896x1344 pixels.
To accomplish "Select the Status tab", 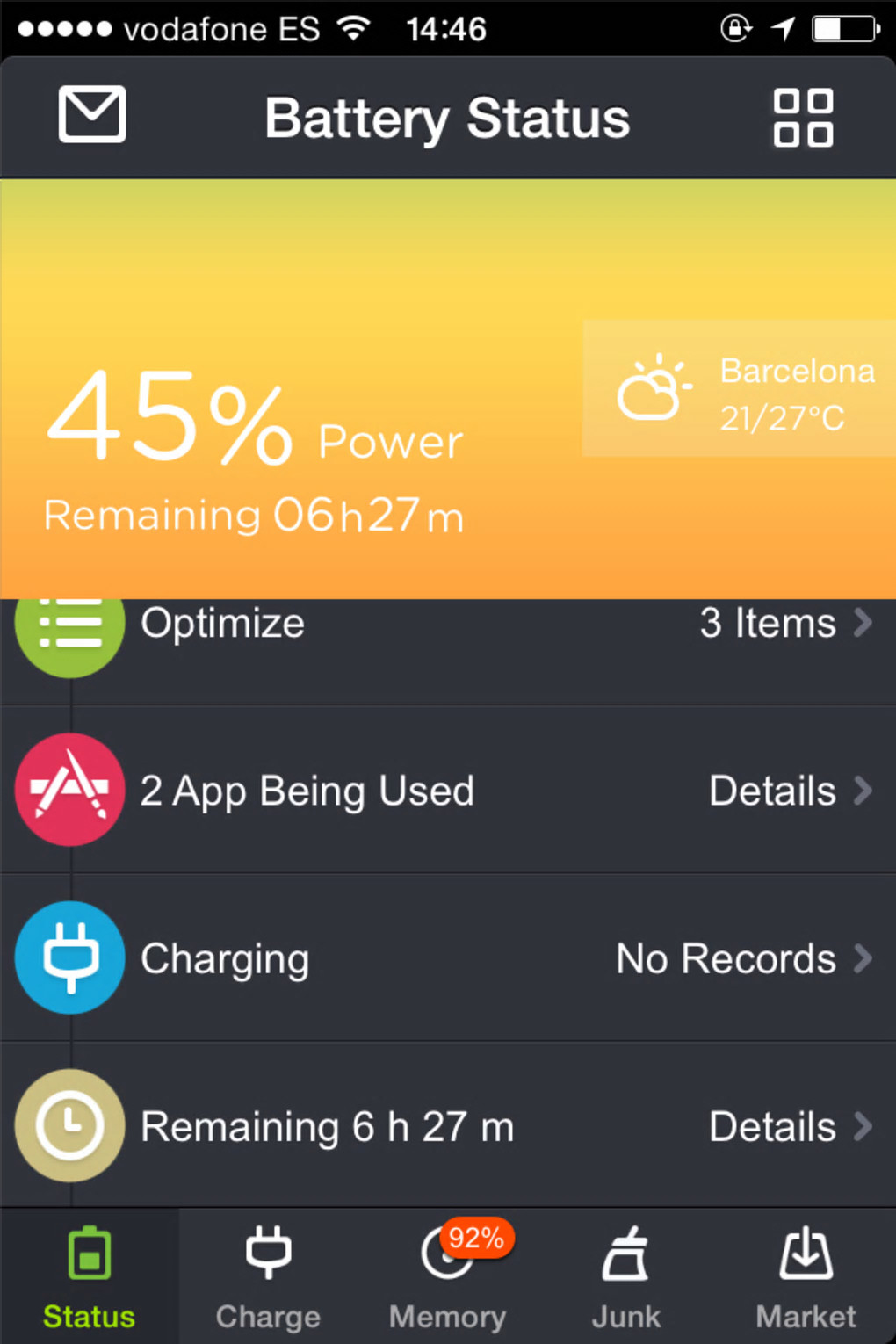I will (89, 1277).
